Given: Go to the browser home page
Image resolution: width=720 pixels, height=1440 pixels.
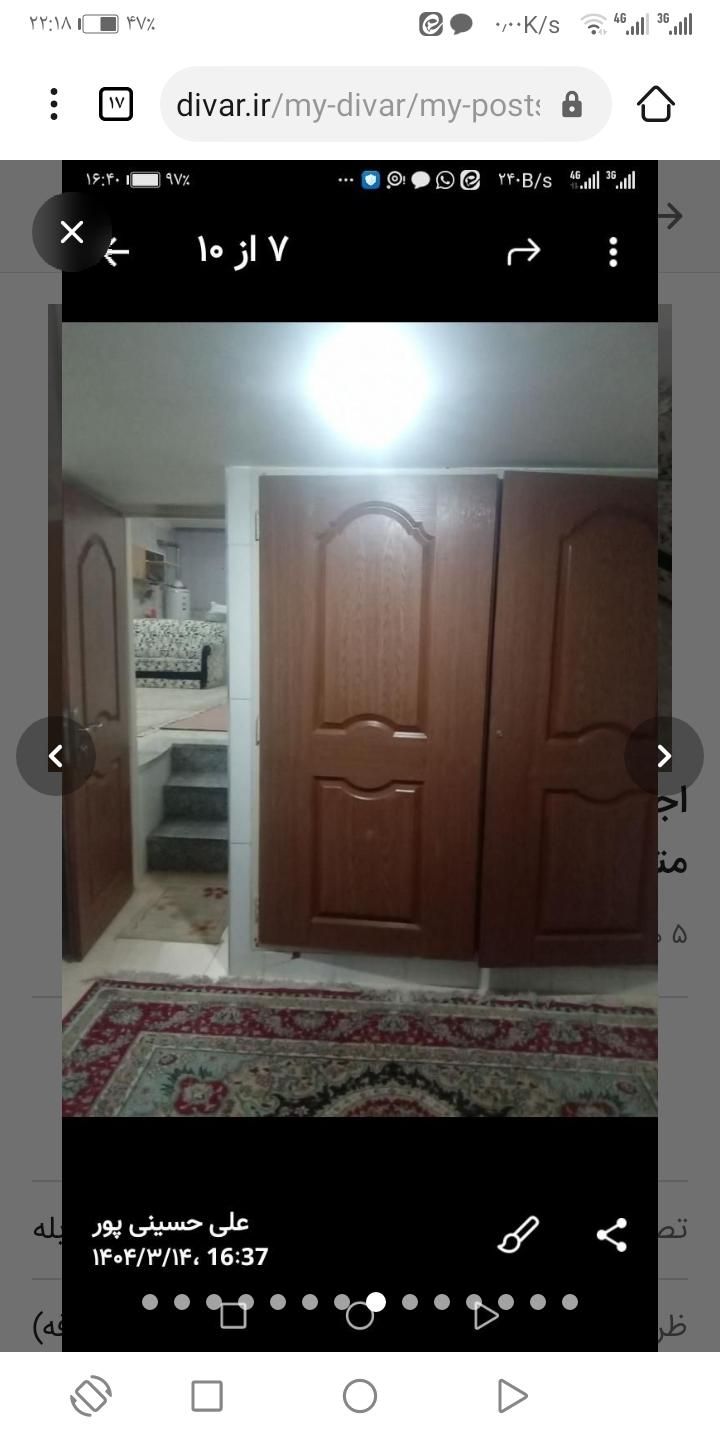Looking at the screenshot, I should pos(655,104).
